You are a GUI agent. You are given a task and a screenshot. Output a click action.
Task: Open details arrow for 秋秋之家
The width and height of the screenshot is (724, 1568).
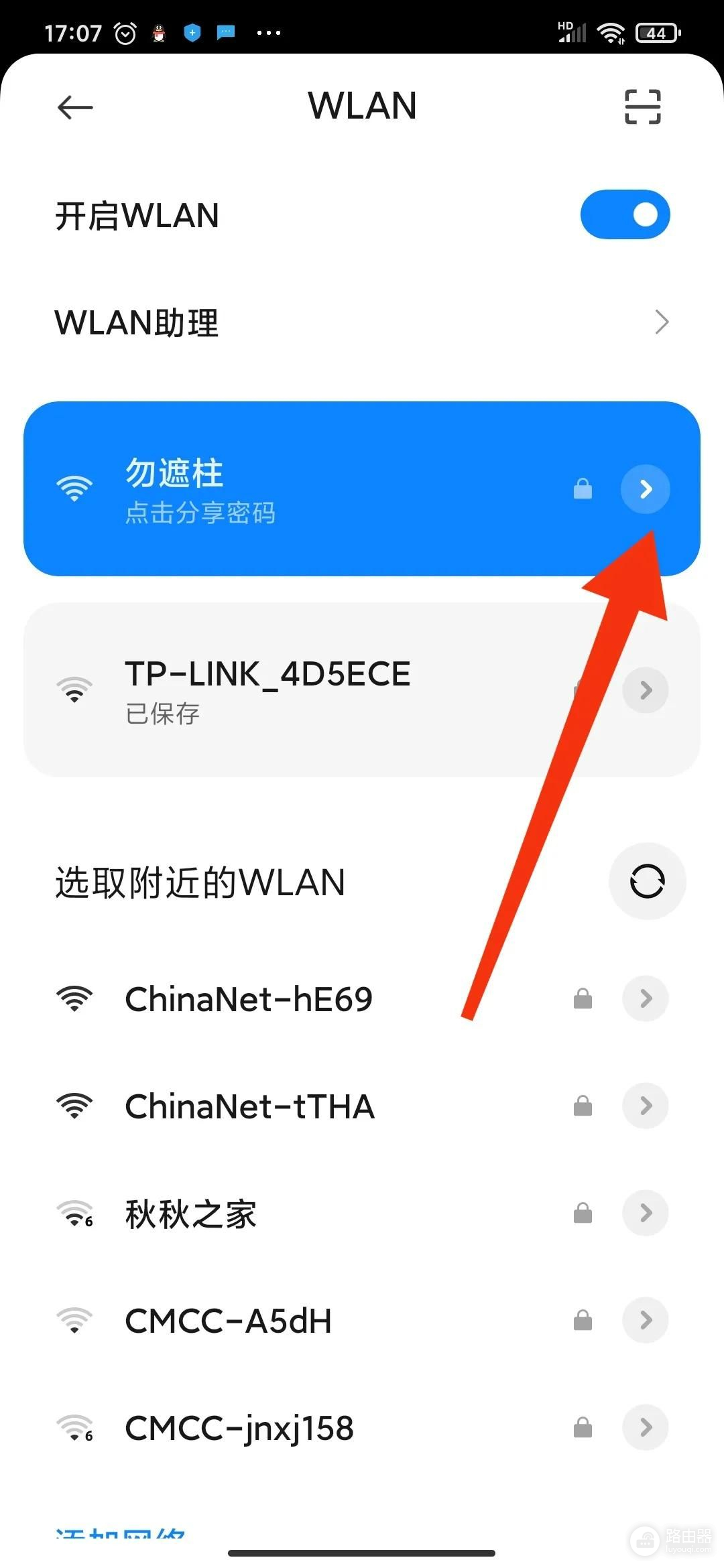coord(645,1214)
